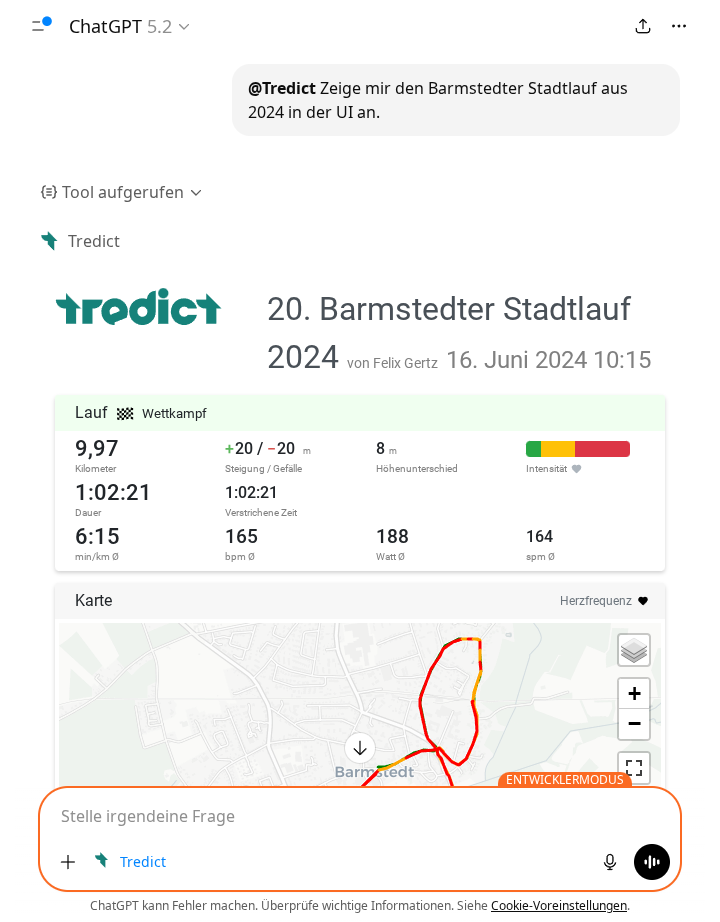Click the Tredict logo in the activity card

(x=139, y=308)
